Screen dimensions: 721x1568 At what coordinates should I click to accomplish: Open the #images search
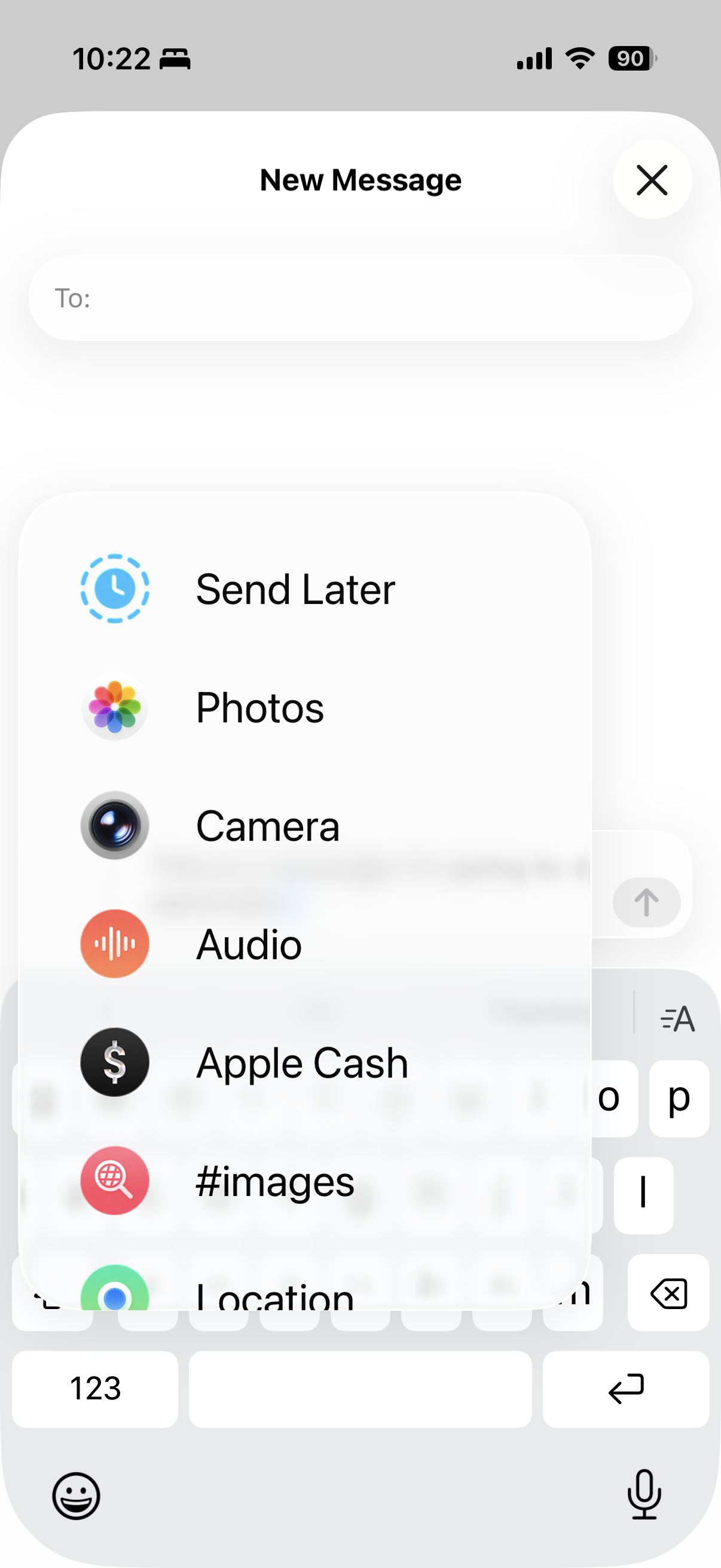[x=275, y=1181]
